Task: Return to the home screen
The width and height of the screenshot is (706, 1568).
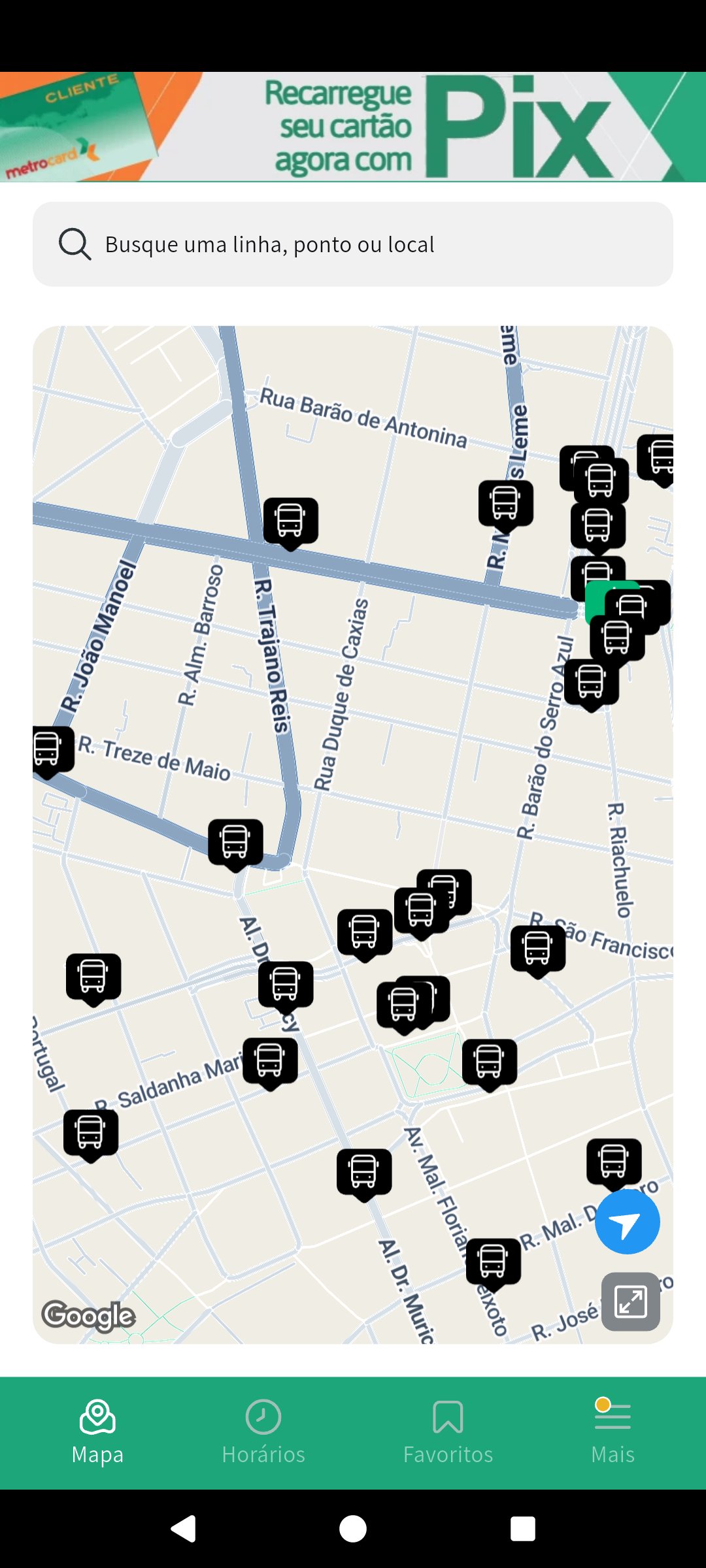Action: tap(353, 1529)
